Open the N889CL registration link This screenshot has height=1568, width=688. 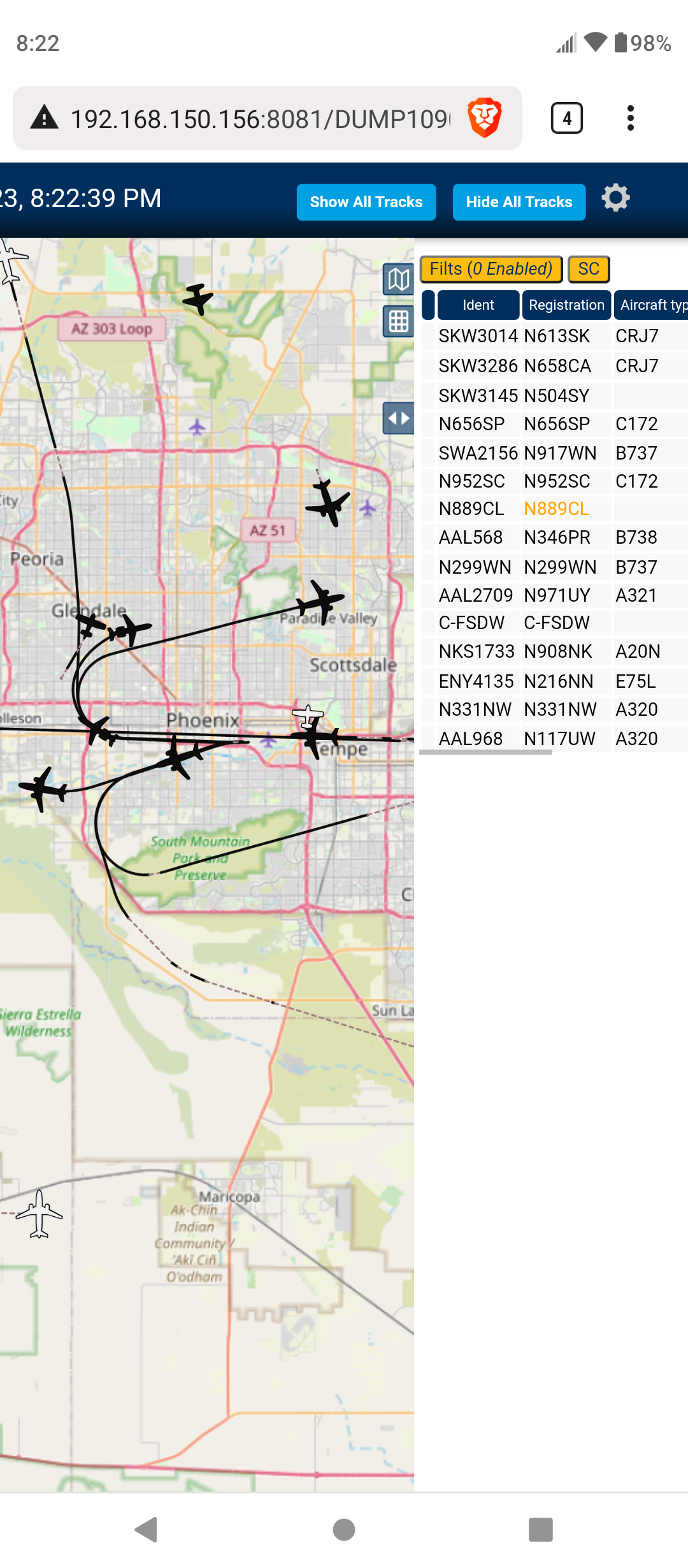[557, 509]
